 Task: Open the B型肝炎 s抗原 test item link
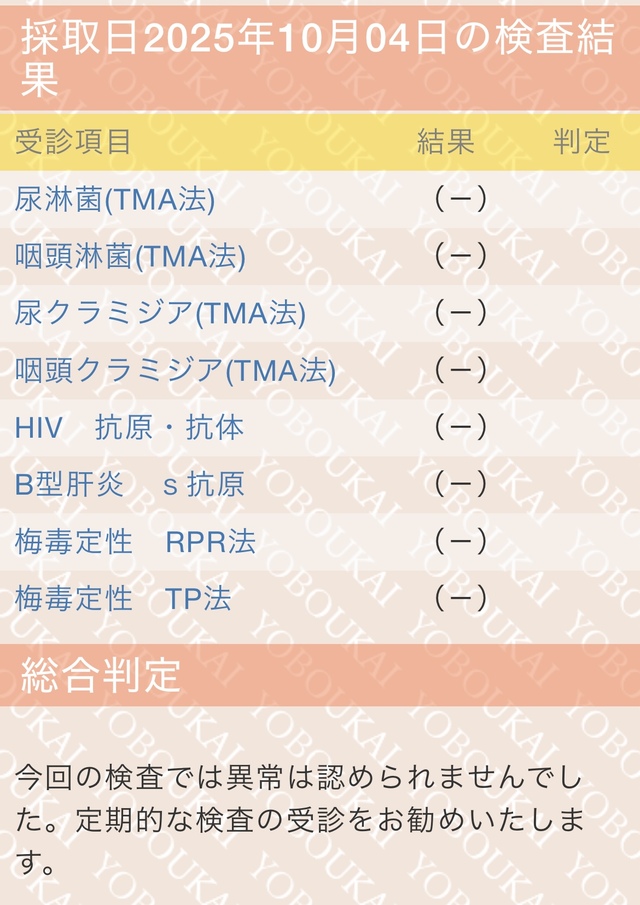(x=129, y=485)
